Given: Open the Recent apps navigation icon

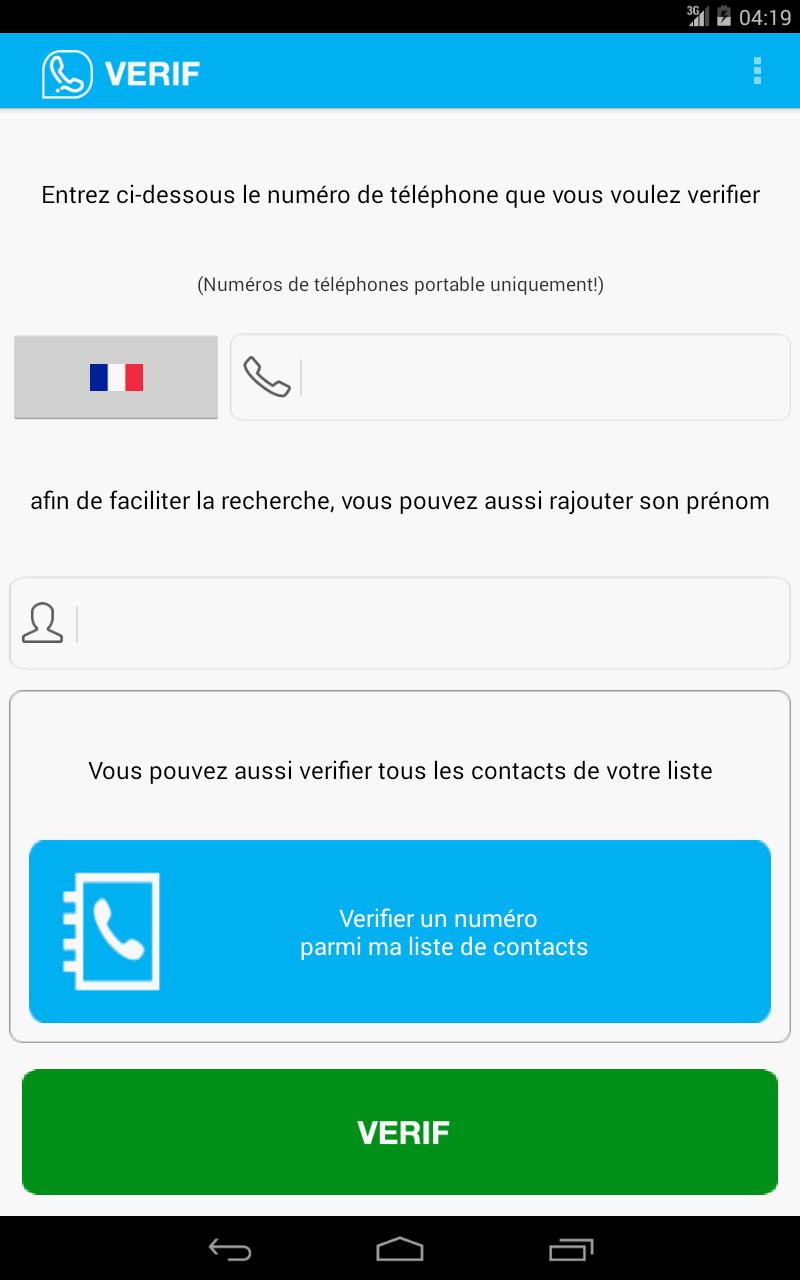Looking at the screenshot, I should (x=570, y=1249).
